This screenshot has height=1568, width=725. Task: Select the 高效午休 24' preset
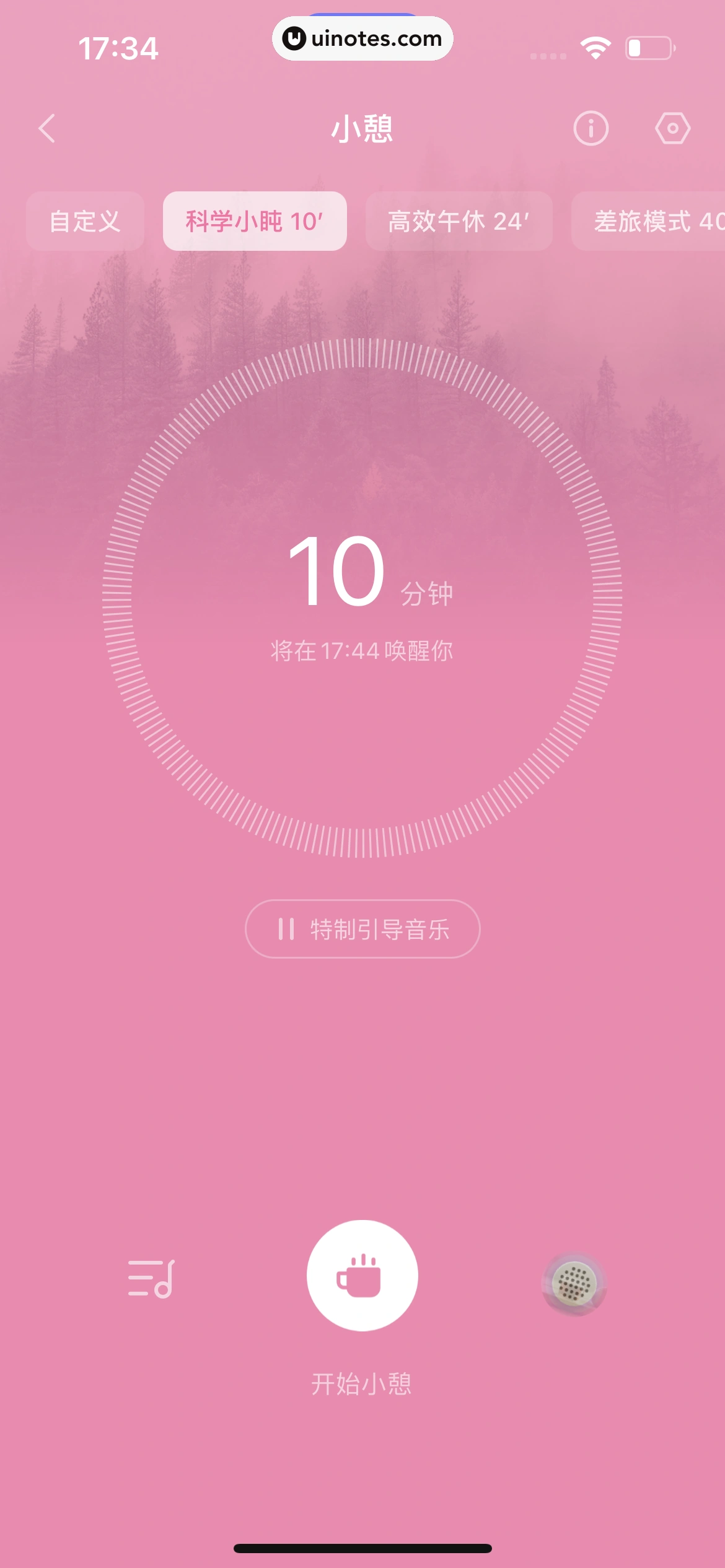[x=459, y=221]
